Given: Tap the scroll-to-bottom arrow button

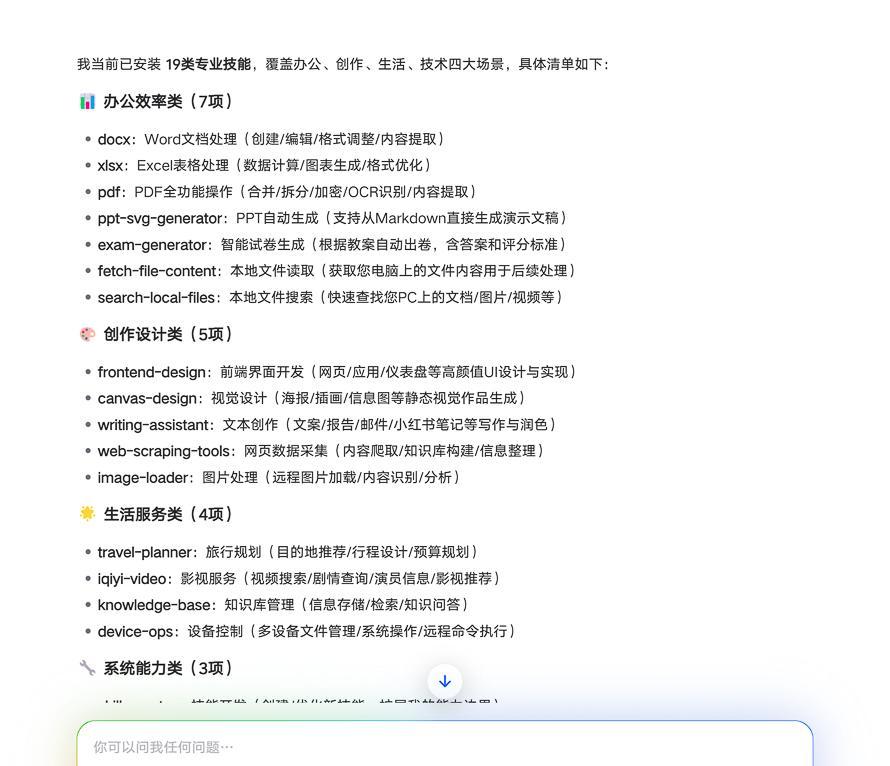Looking at the screenshot, I should [x=445, y=681].
